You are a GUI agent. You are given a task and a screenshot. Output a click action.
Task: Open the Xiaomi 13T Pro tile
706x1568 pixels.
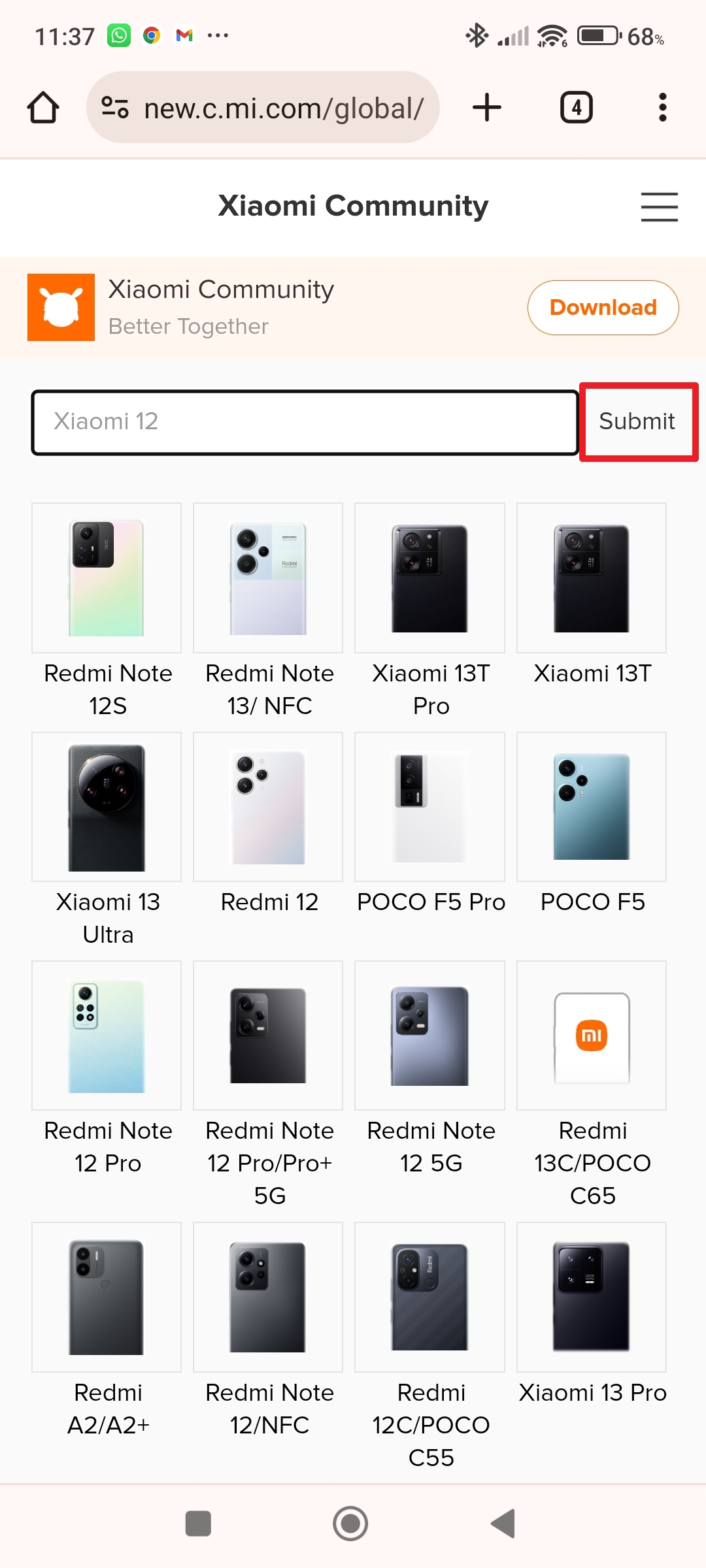pos(429,578)
